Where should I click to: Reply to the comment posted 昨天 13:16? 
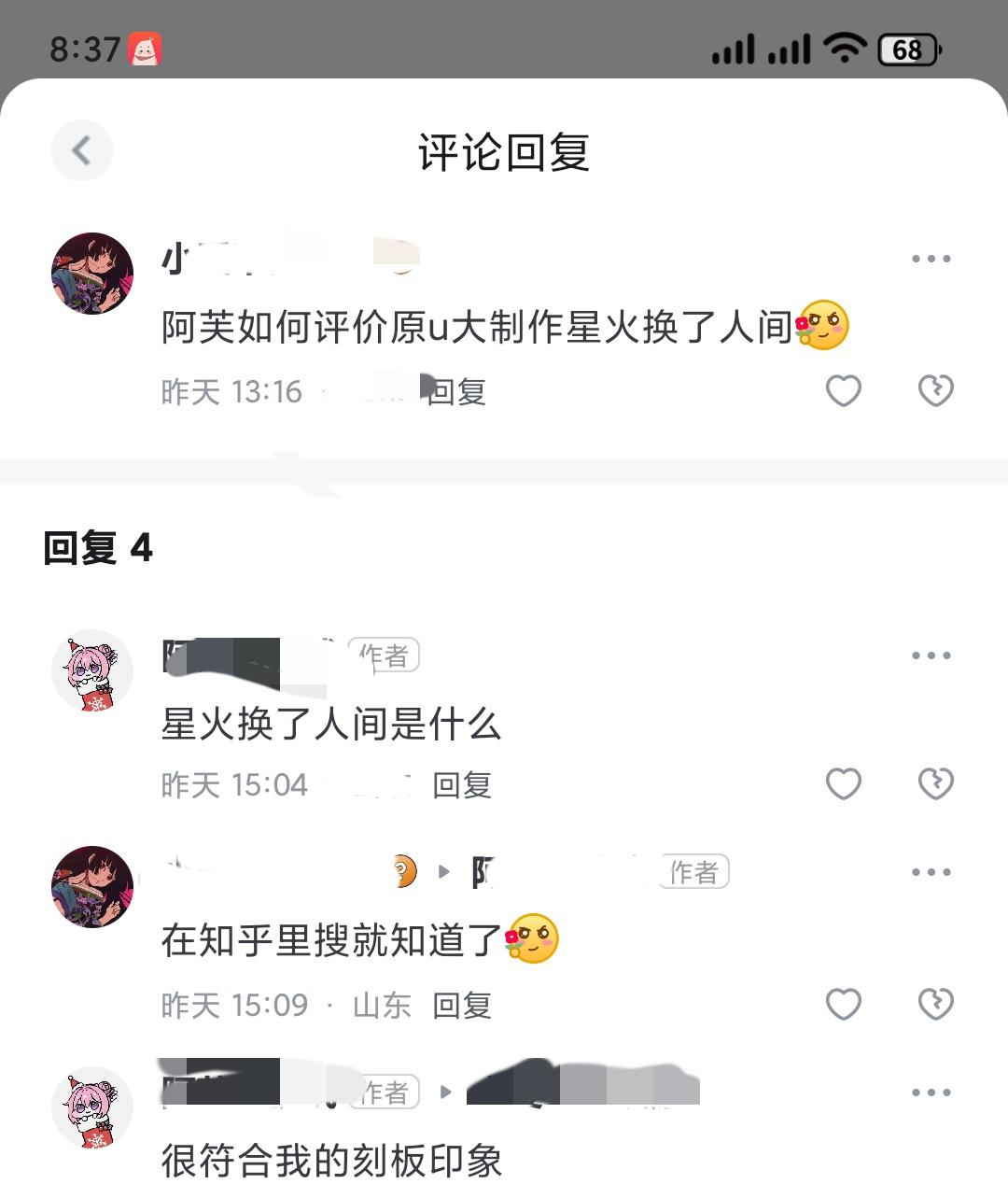[456, 392]
